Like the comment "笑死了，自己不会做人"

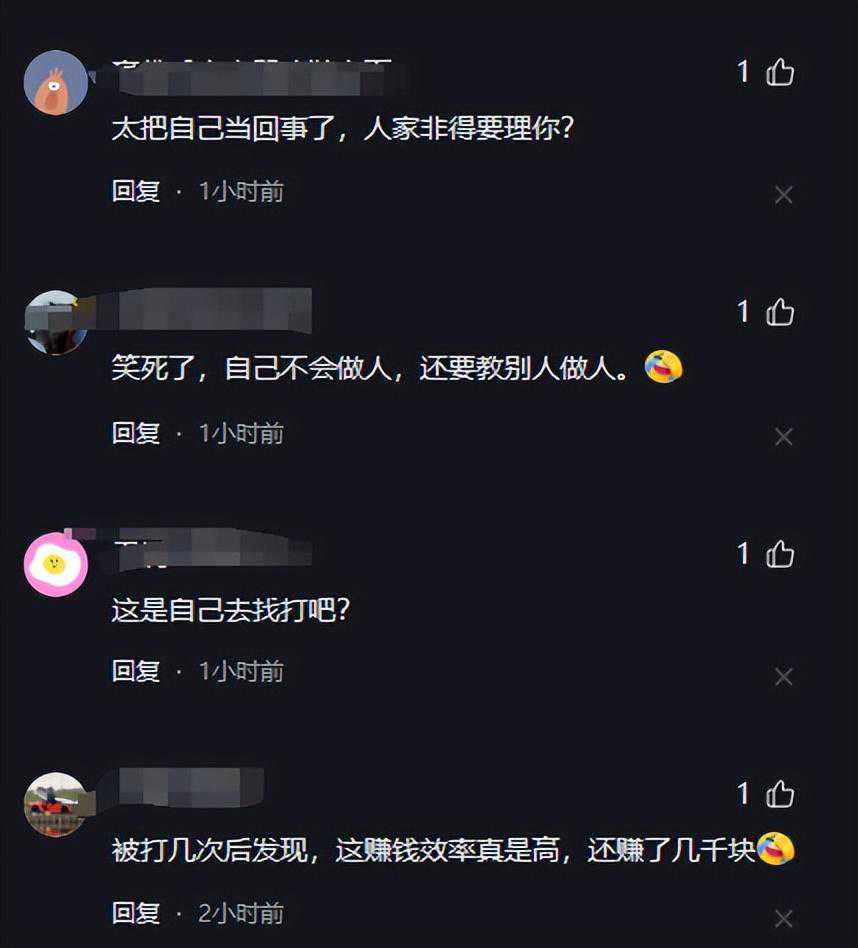click(780, 313)
